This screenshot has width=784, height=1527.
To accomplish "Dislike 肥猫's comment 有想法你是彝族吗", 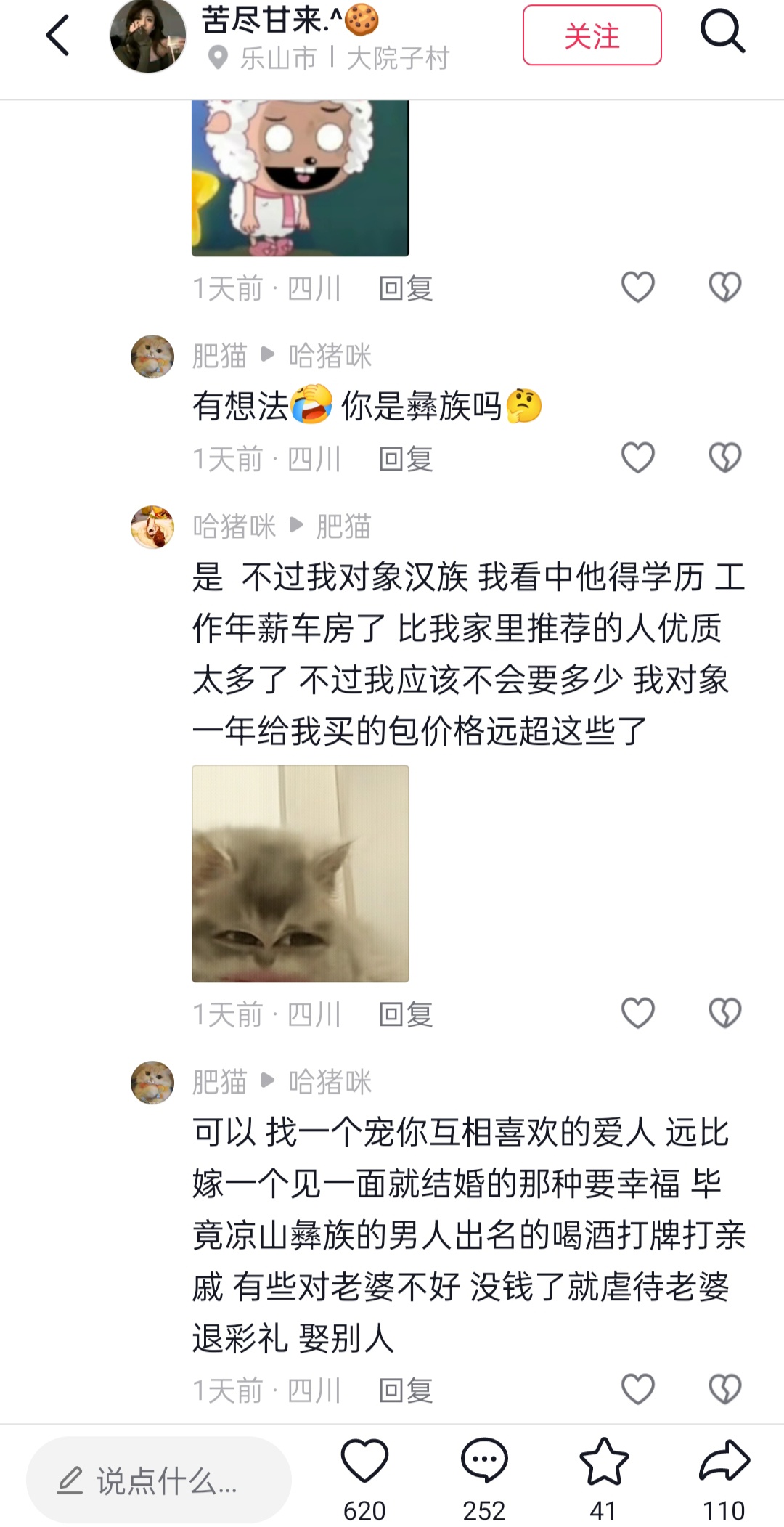I will coord(724,458).
